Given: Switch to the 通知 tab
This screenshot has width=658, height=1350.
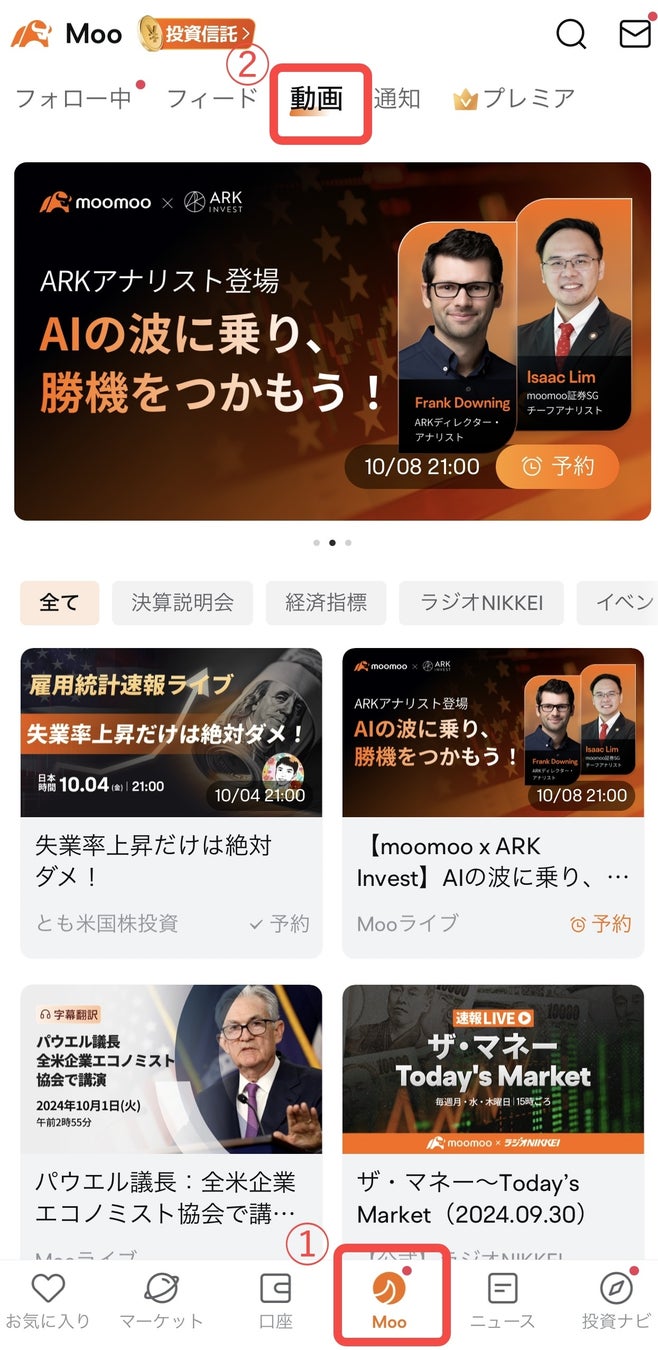Looking at the screenshot, I should coord(397,98).
